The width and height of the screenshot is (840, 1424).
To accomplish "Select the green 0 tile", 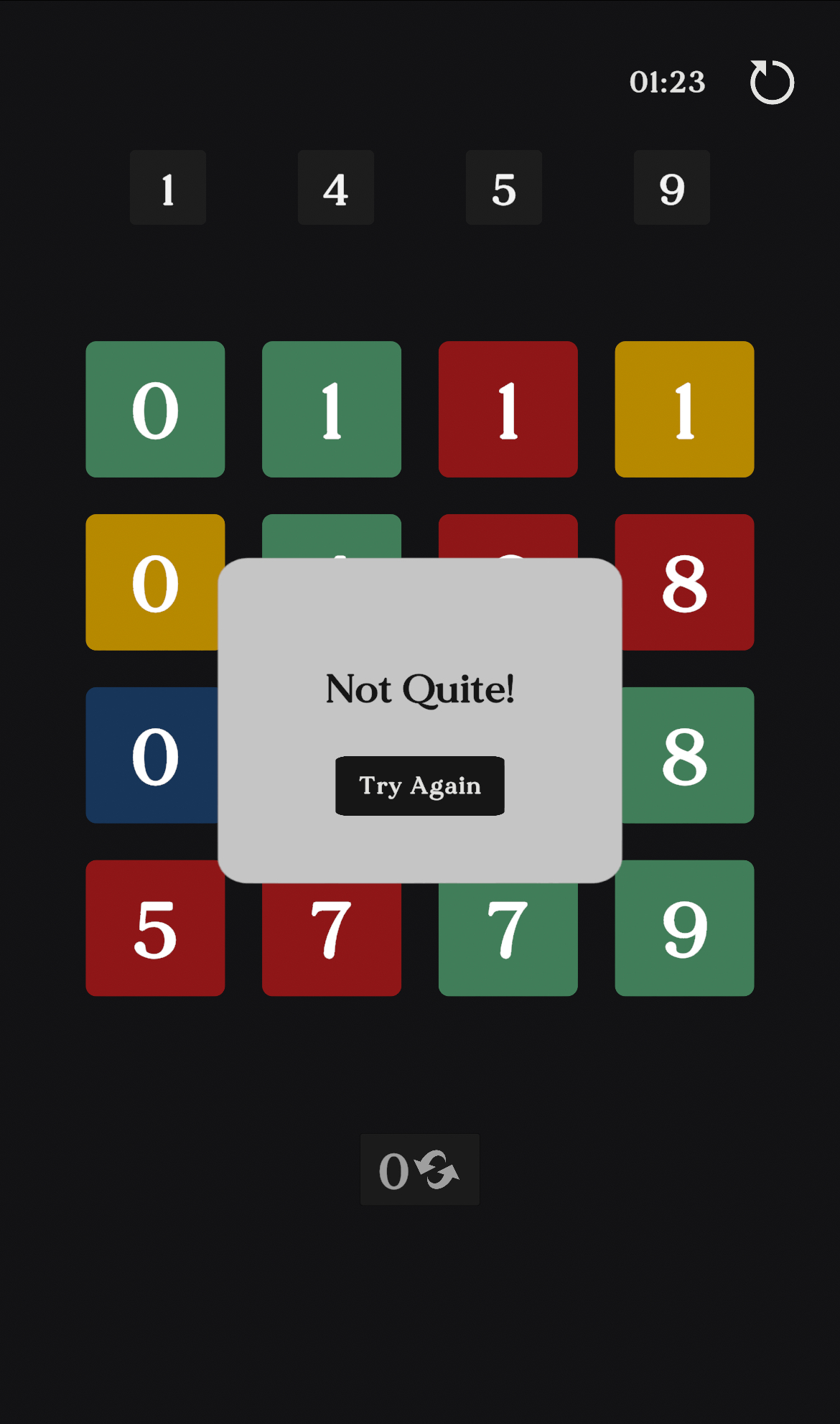I will coord(155,409).
